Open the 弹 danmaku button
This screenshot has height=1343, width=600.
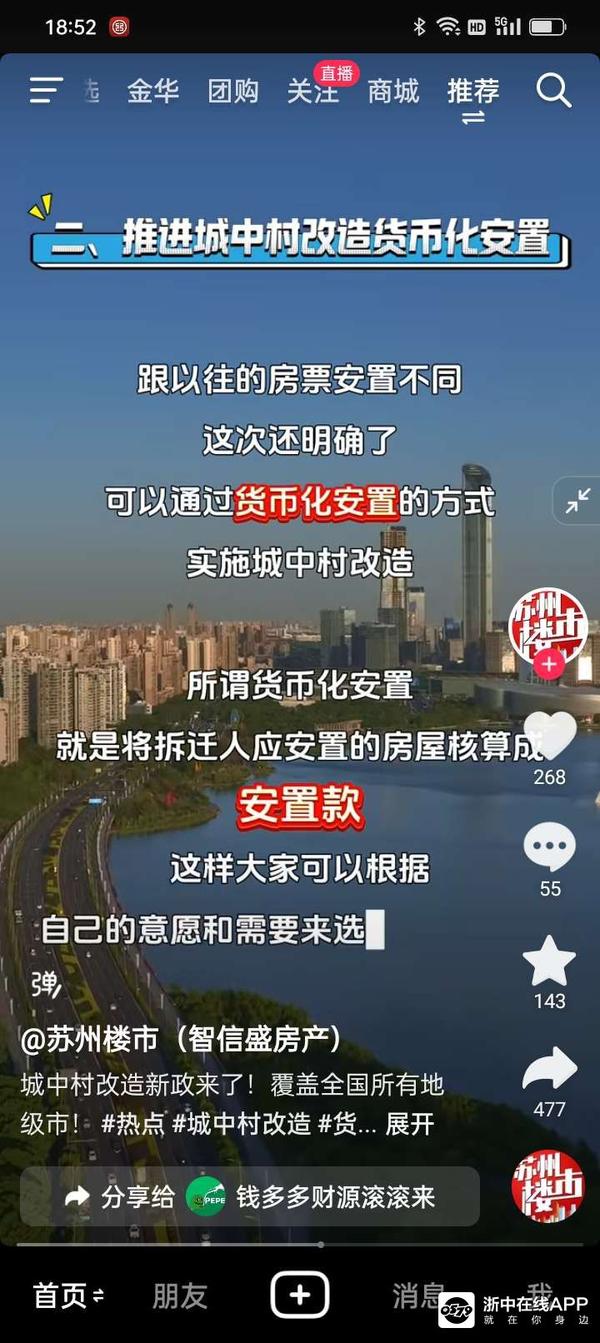tap(46, 985)
